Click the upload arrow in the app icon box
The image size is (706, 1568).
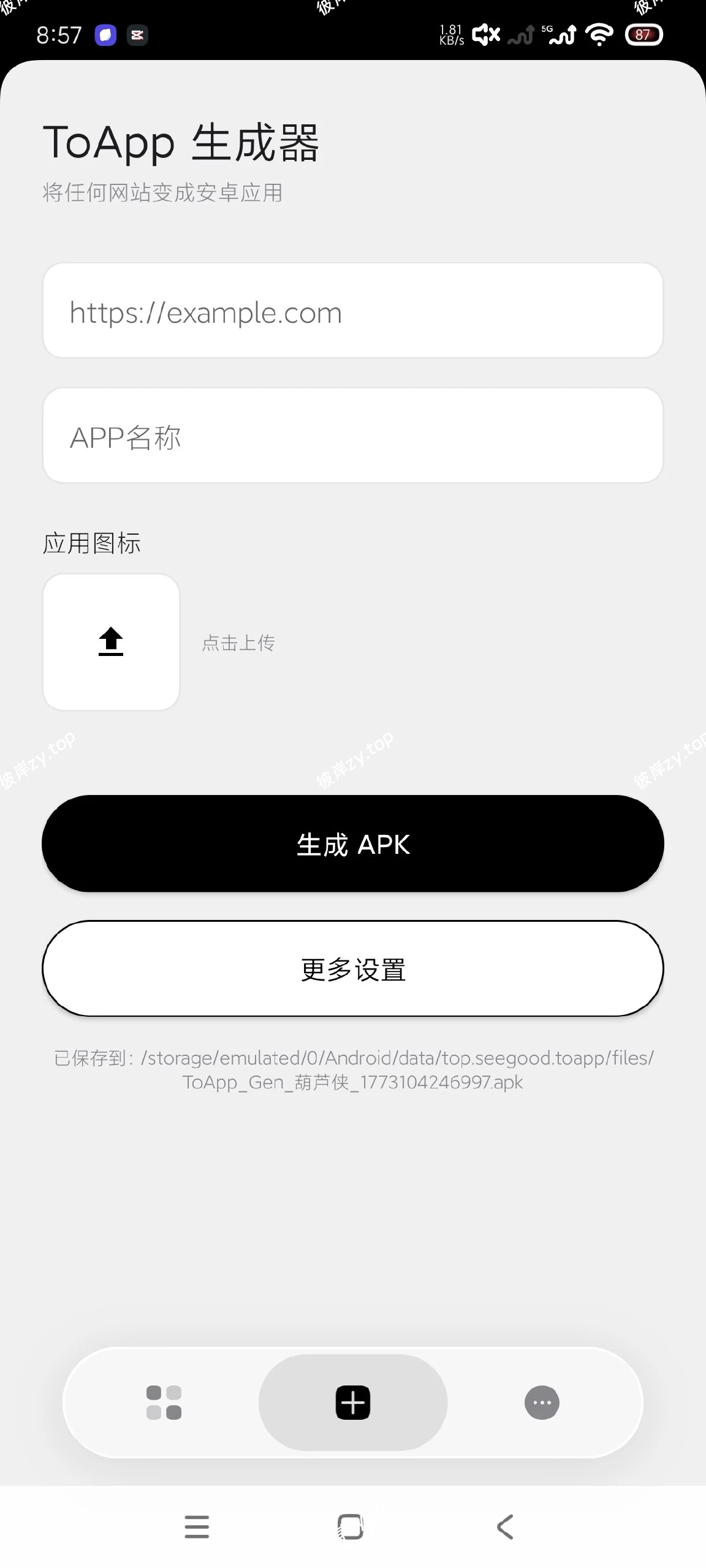click(111, 641)
